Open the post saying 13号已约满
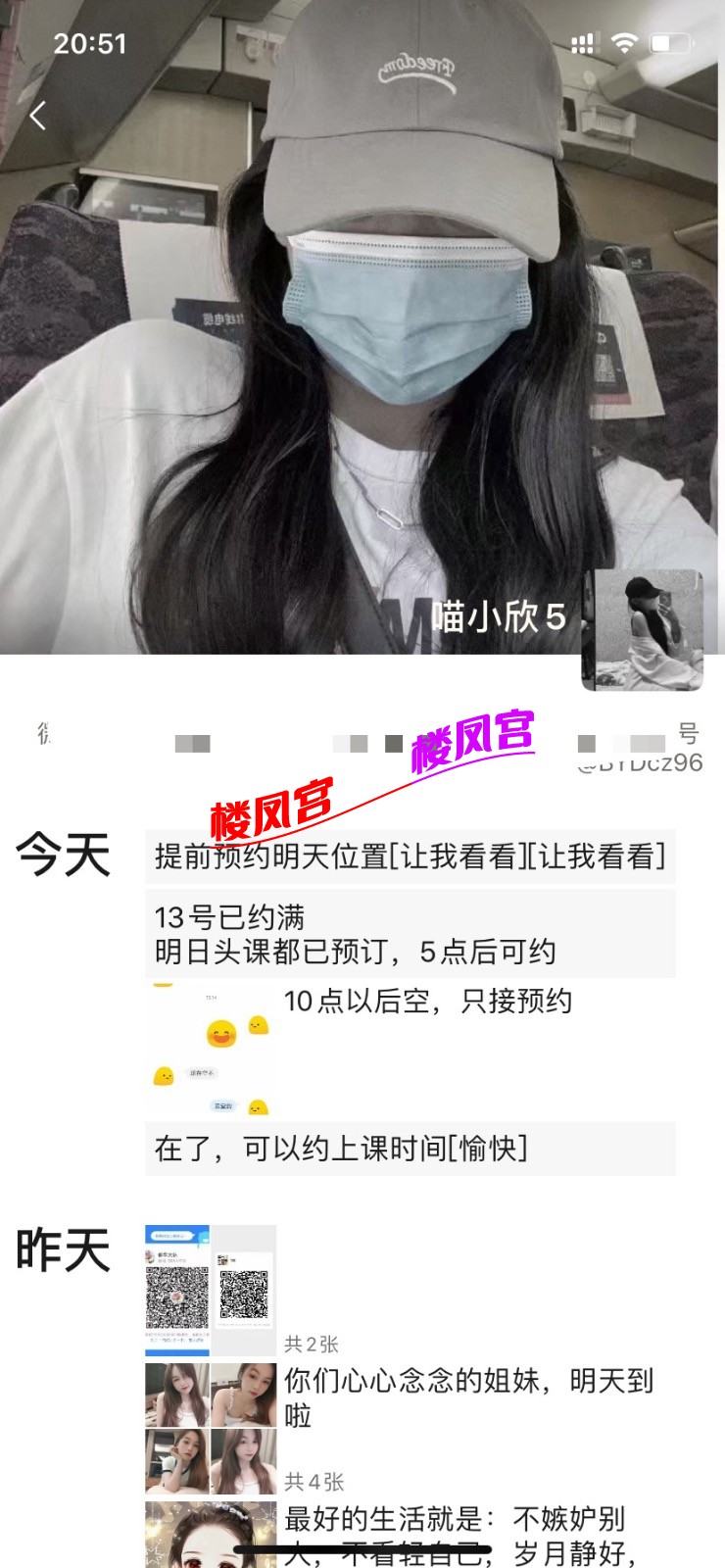This screenshot has height=1568, width=725. [410, 934]
